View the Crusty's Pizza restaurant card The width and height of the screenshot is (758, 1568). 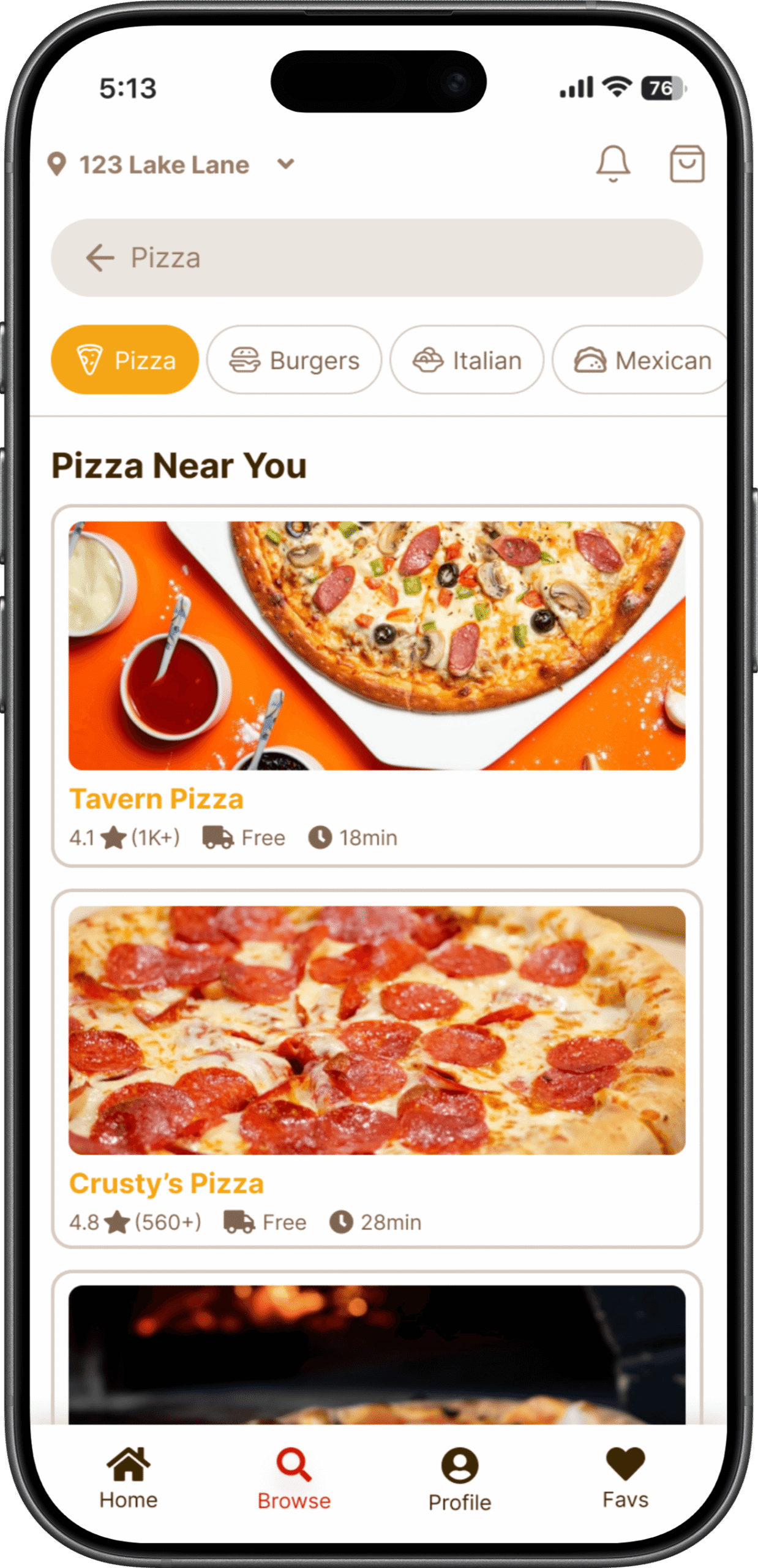coord(377,1069)
